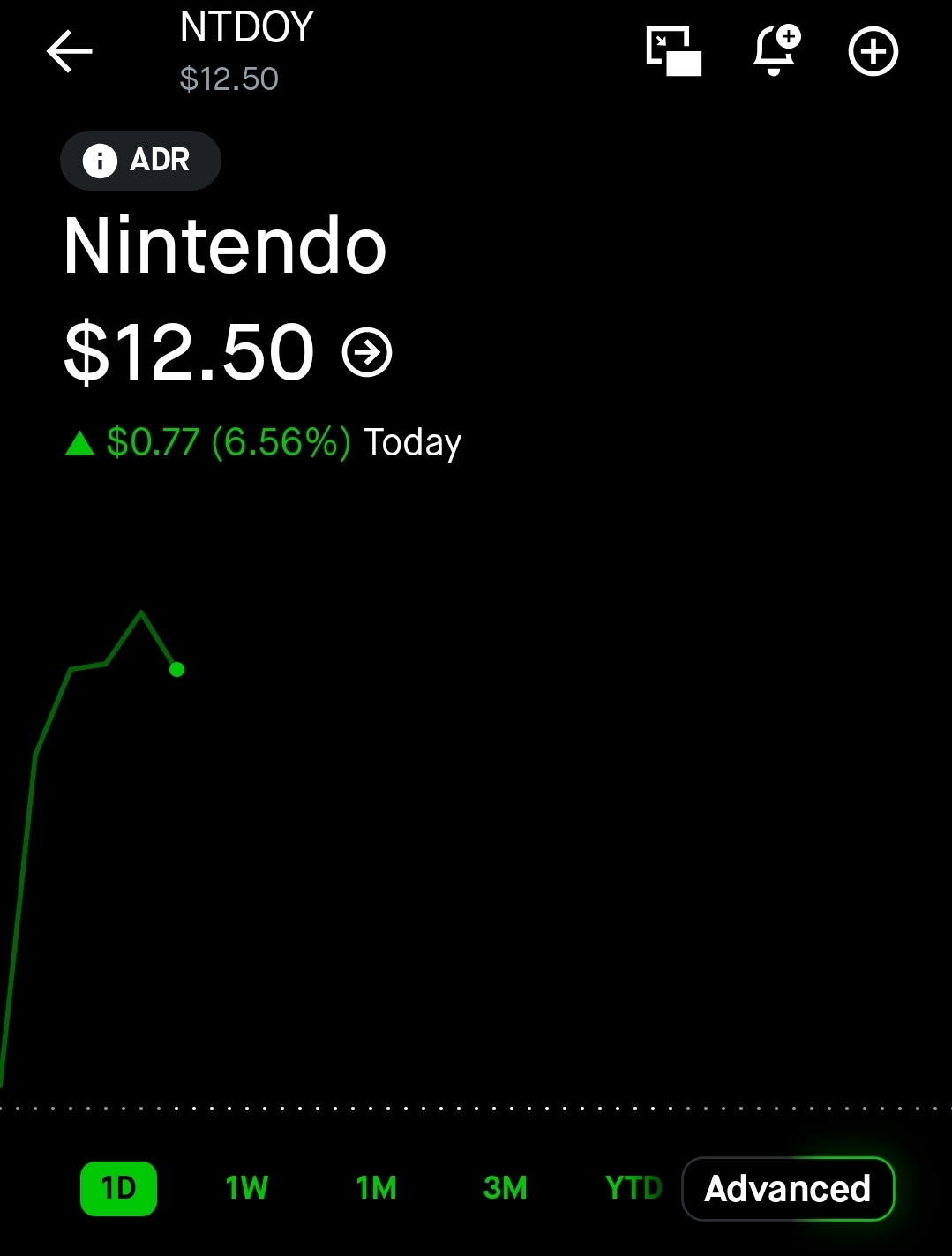Select the 1D chart range
952x1256 pixels.
118,1188
